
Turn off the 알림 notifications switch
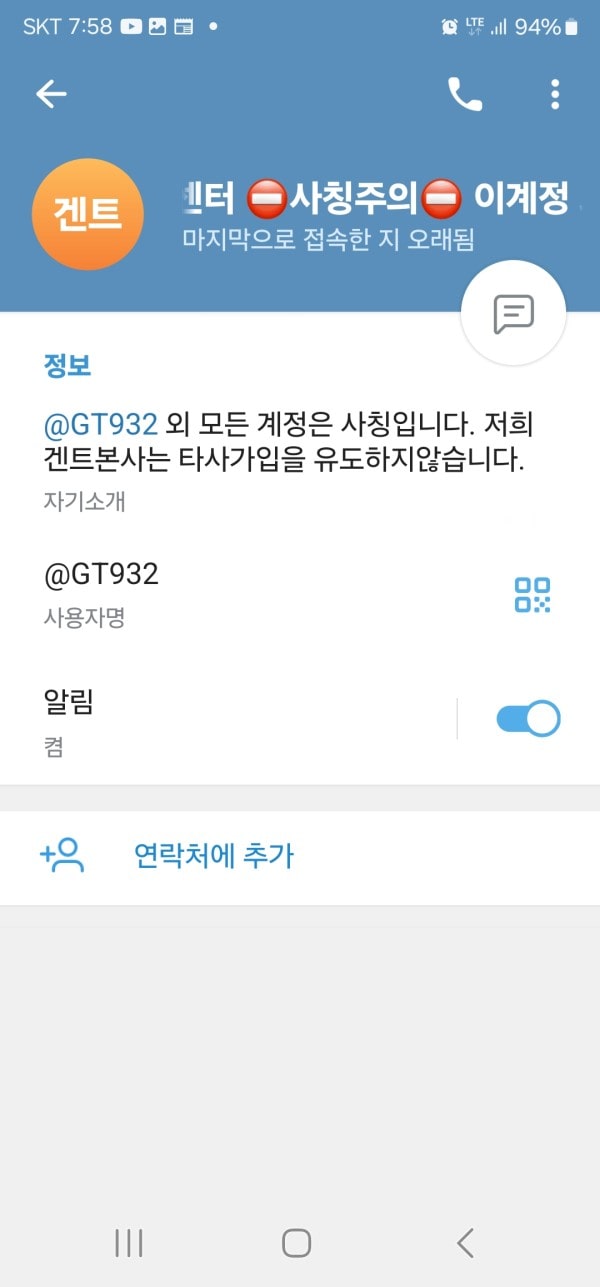tap(528, 719)
